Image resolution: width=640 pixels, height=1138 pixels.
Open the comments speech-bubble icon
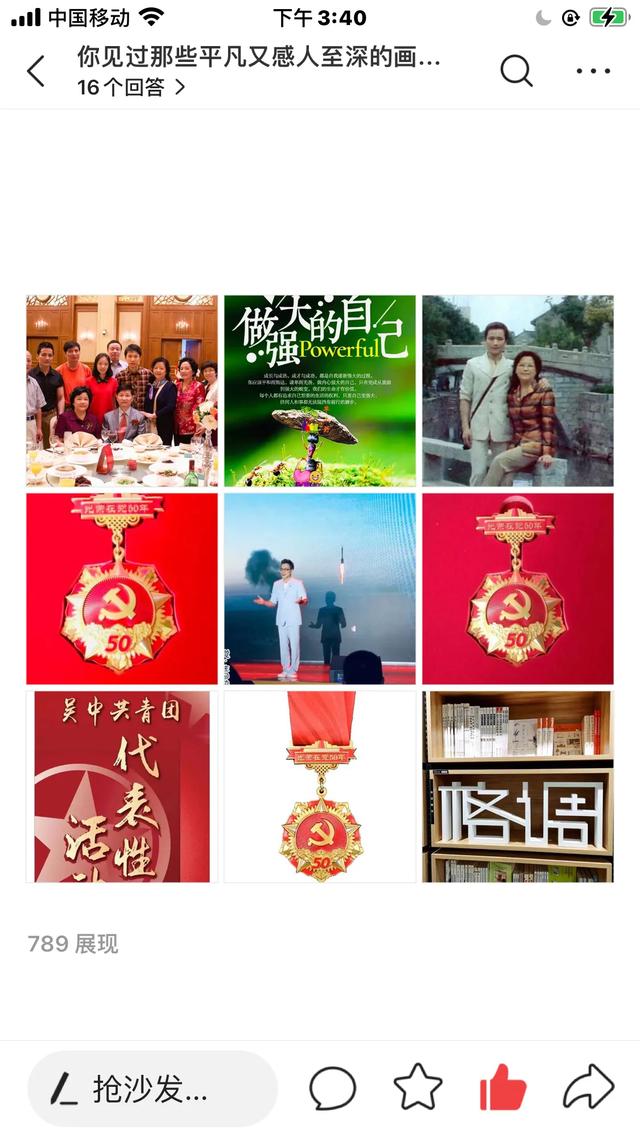(332, 1088)
